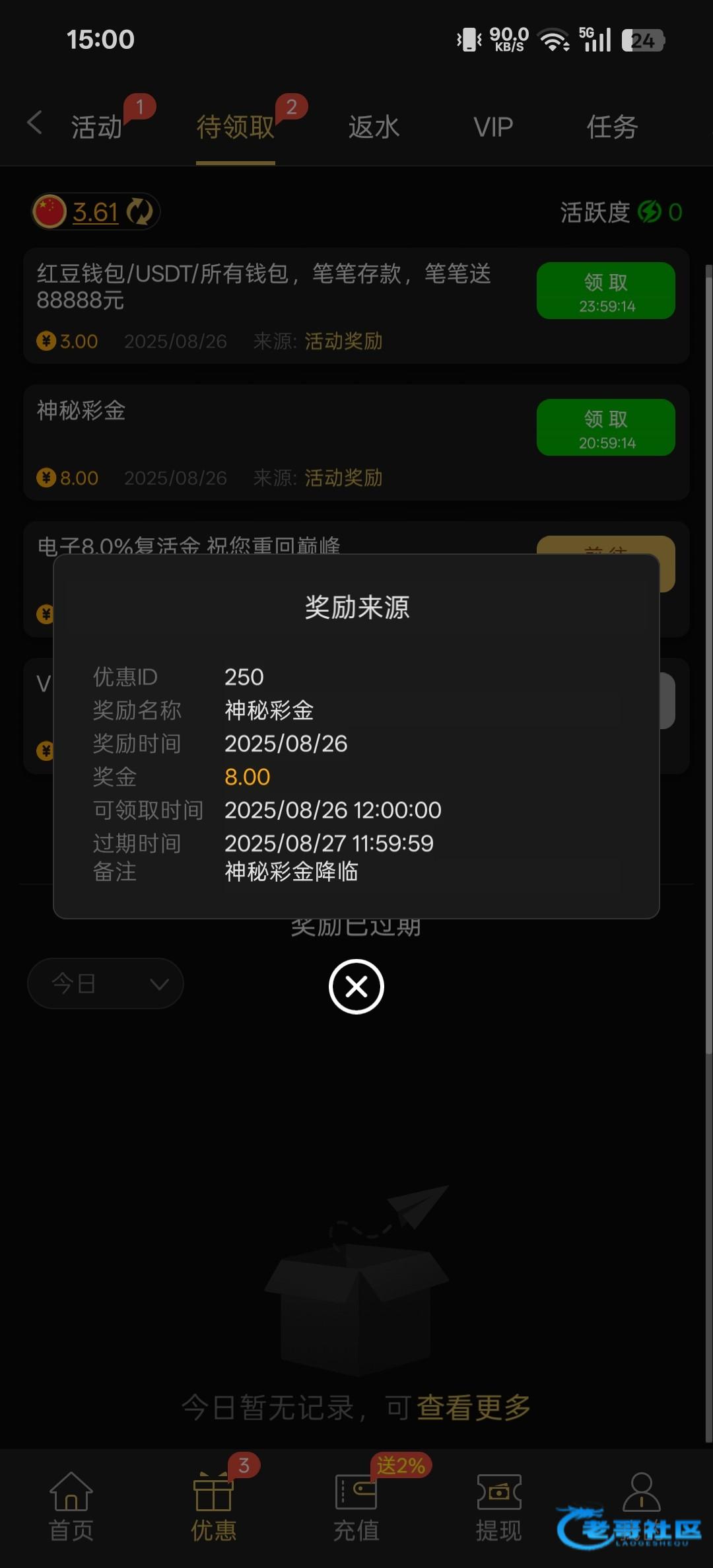Screen dimensions: 713x1568
Task: Refresh the 3.61 balance
Action: [x=139, y=212]
